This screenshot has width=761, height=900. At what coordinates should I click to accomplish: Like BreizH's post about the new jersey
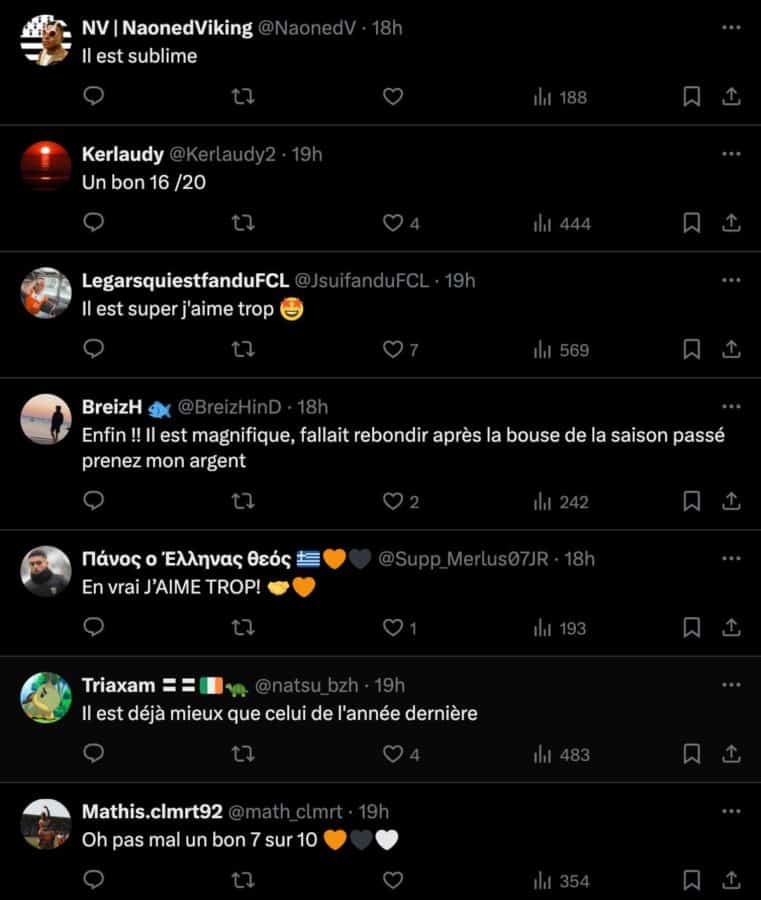(393, 501)
